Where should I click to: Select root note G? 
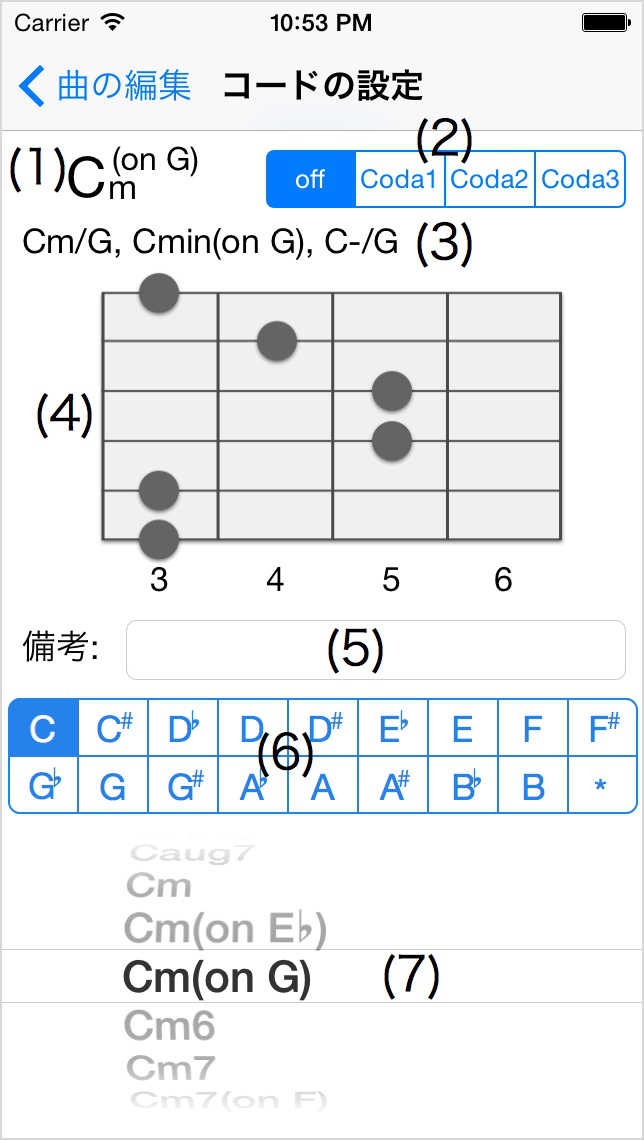click(x=113, y=786)
